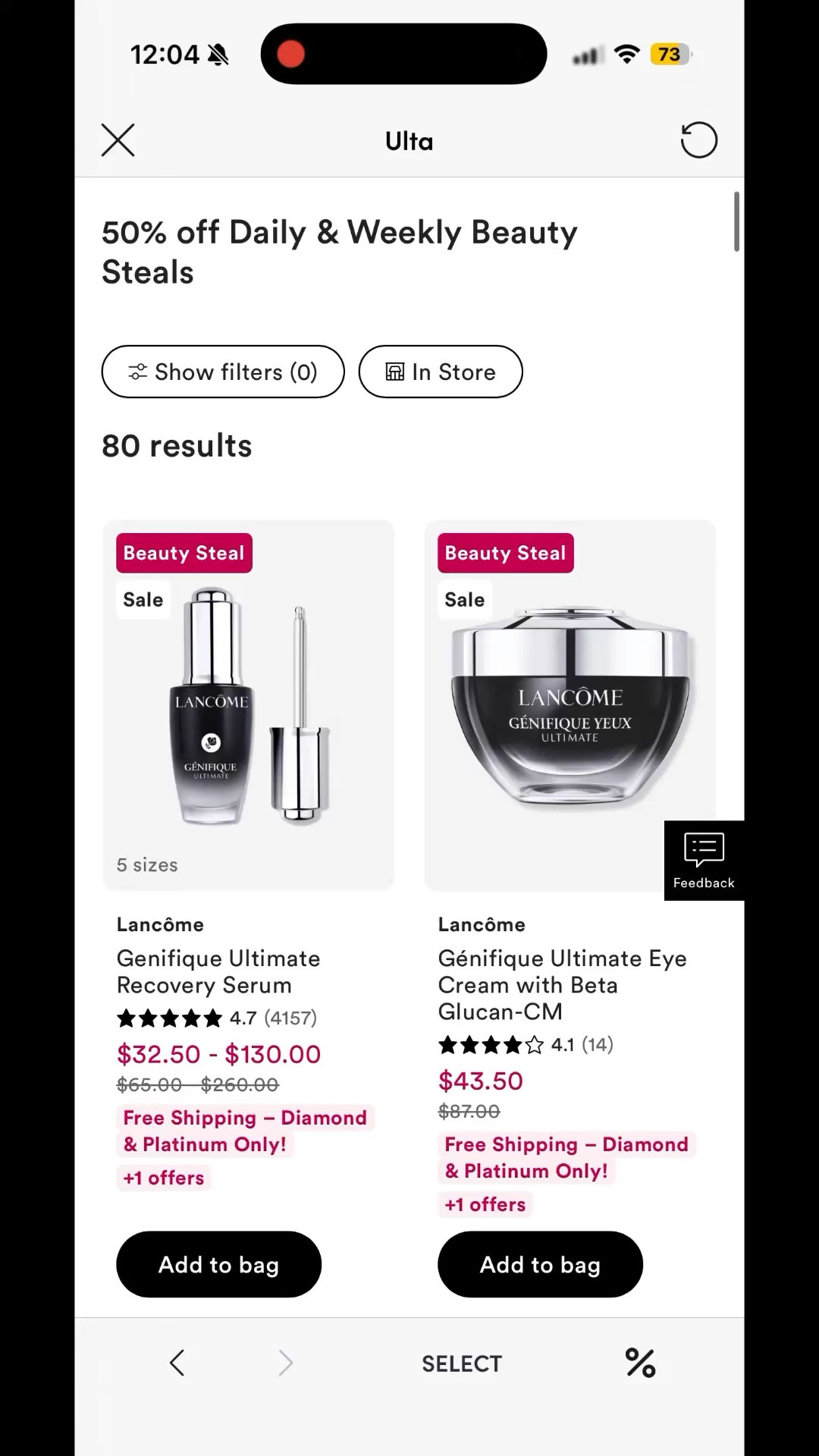Tap the store icon inside In Store button

396,372
